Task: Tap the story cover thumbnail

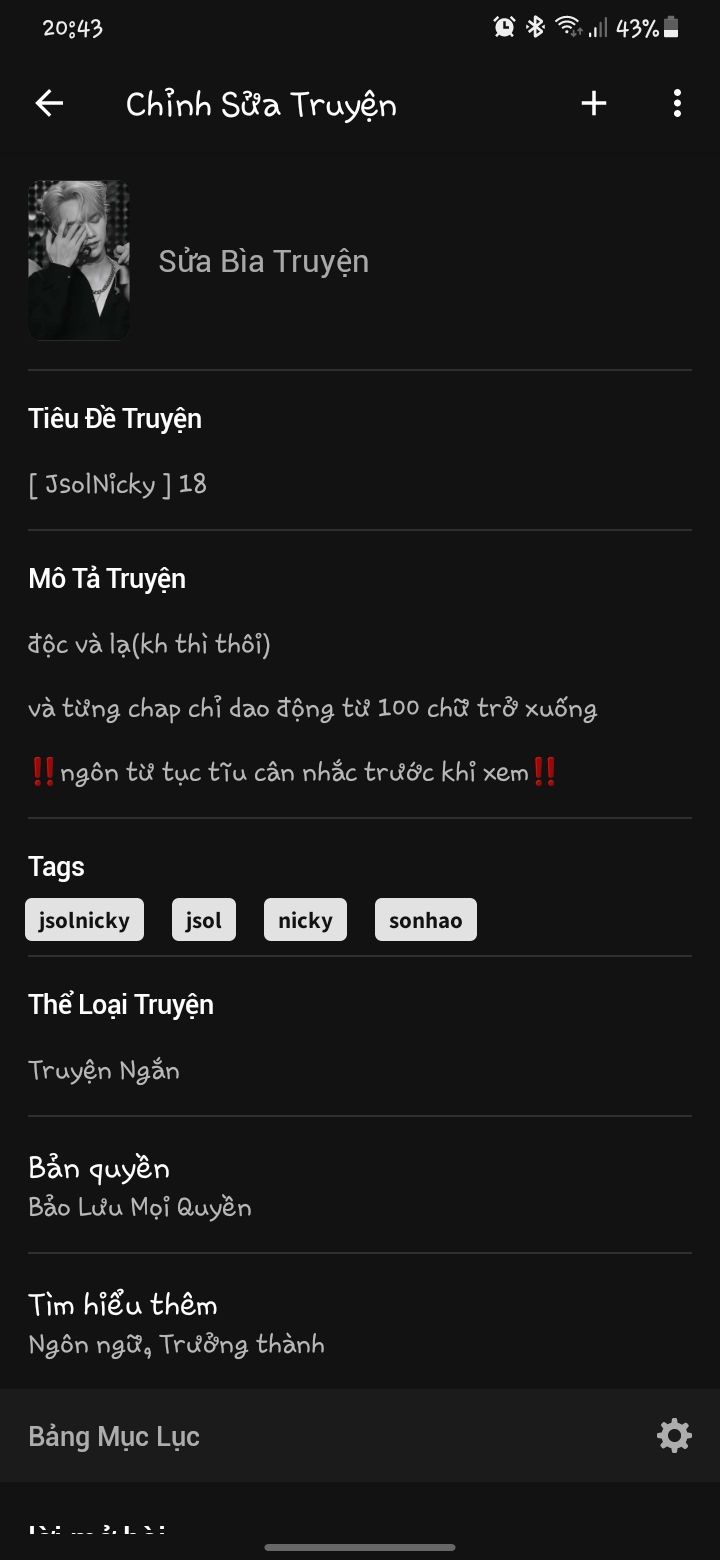Action: pyautogui.click(x=79, y=260)
